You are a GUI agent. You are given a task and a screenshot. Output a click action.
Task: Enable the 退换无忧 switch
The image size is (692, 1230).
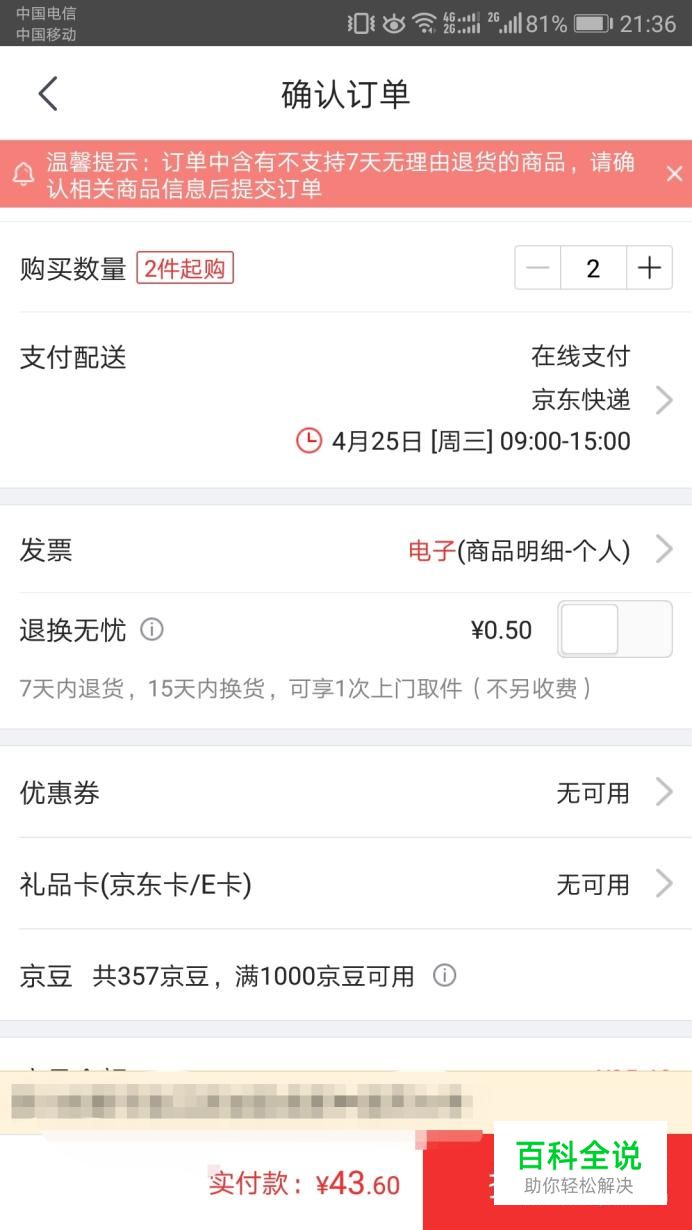[615, 629]
